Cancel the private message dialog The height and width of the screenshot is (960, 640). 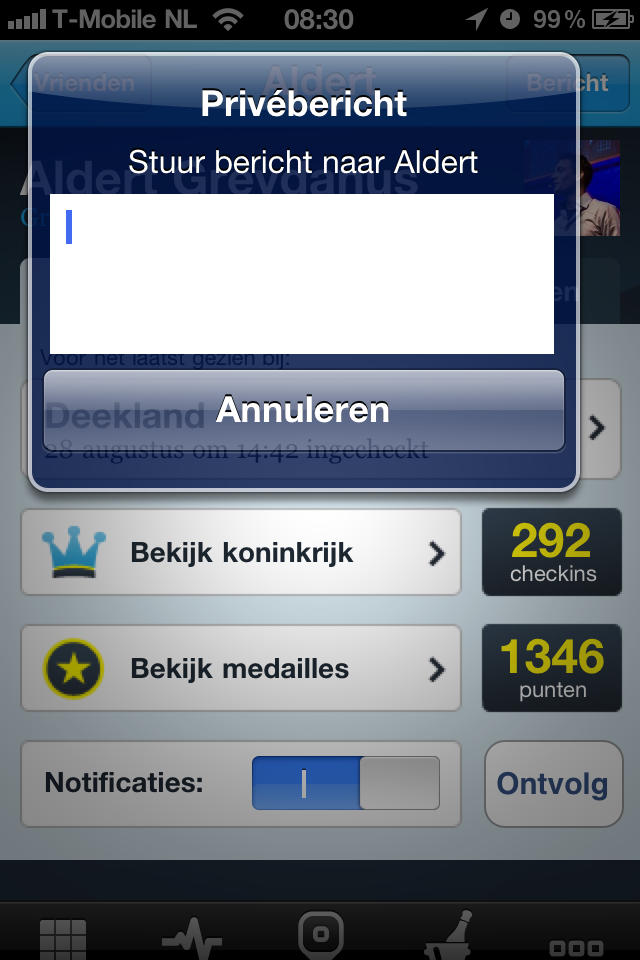point(303,410)
